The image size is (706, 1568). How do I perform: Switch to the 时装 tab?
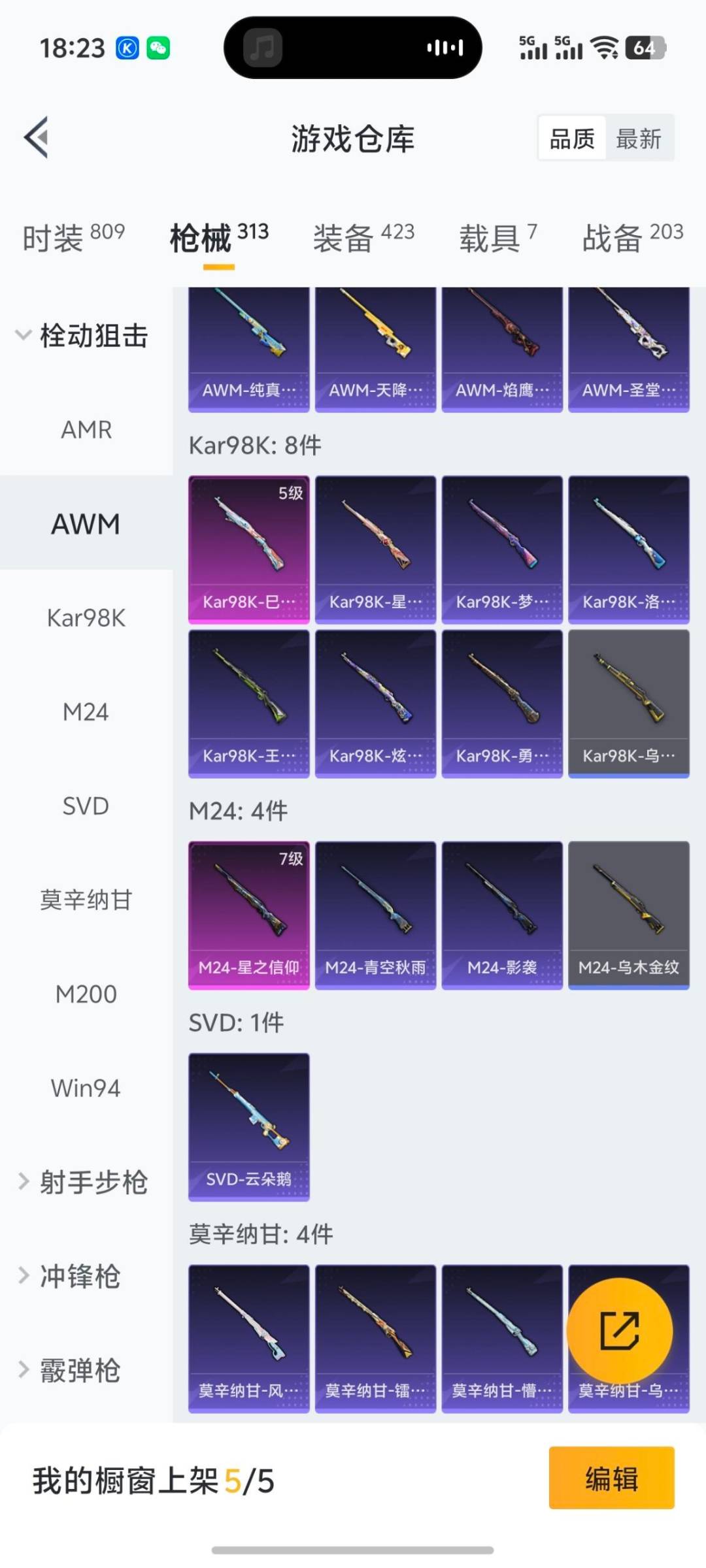pyautogui.click(x=73, y=237)
